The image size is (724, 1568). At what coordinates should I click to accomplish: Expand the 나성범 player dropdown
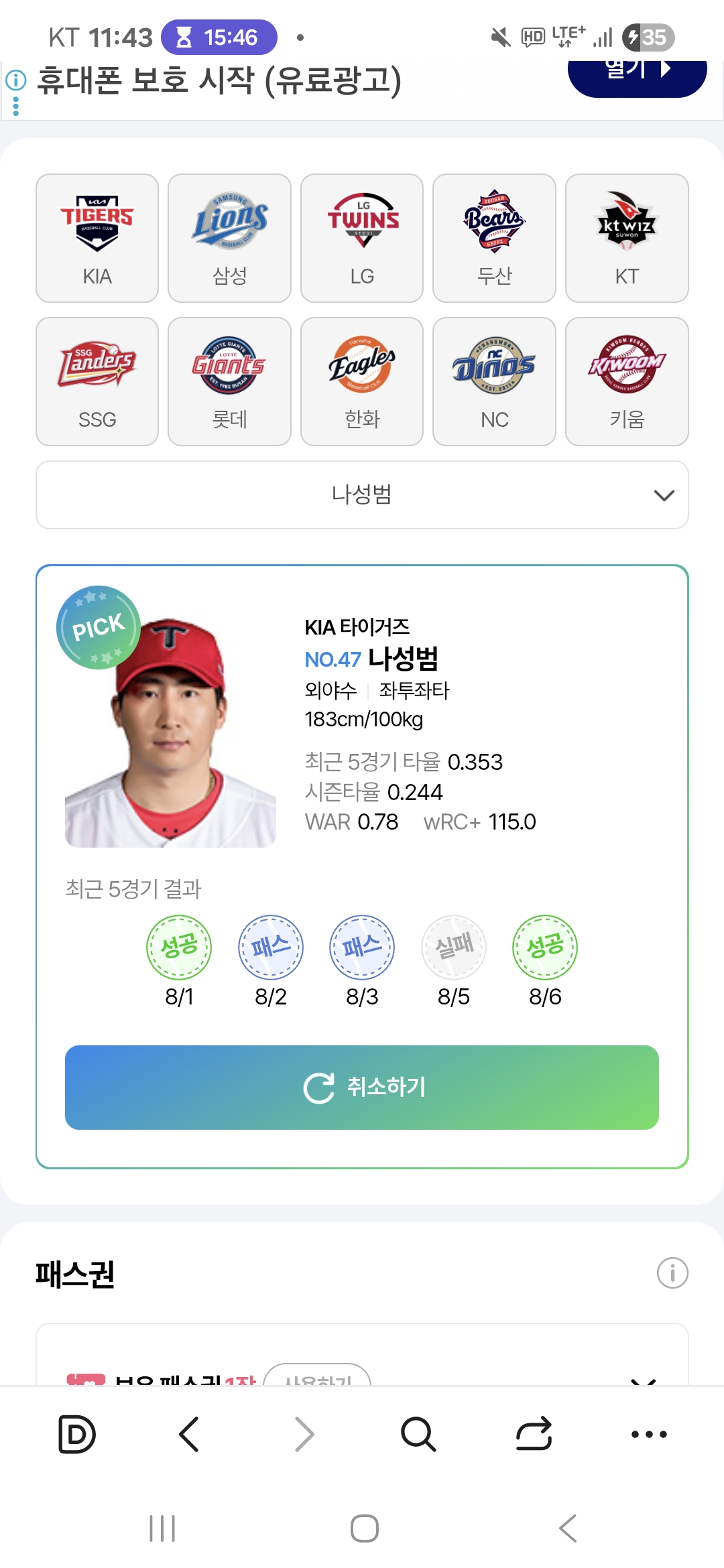[x=362, y=495]
